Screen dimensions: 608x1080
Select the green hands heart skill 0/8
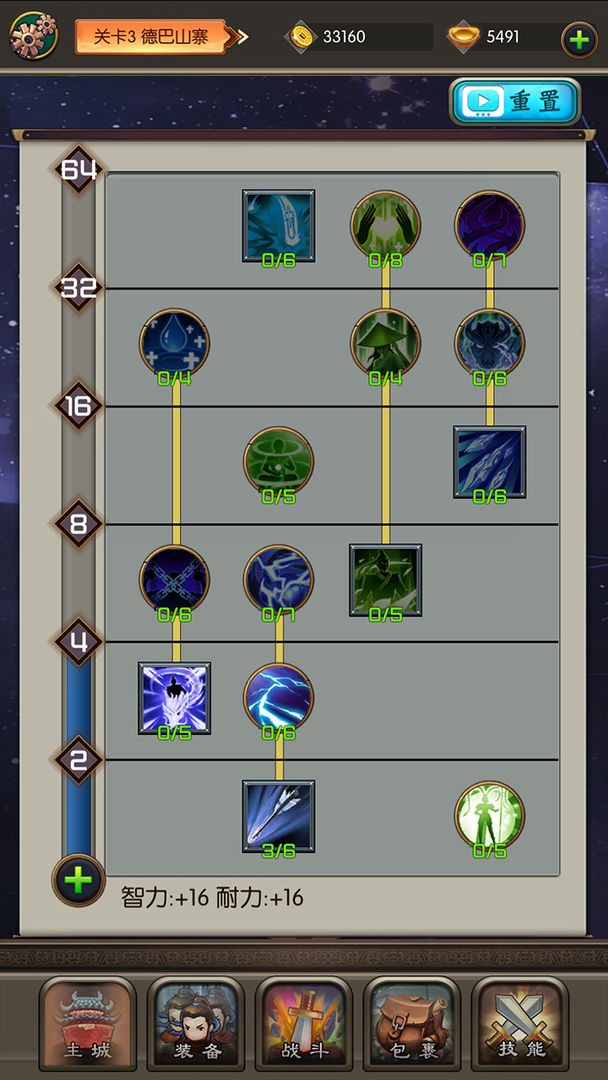(x=385, y=225)
